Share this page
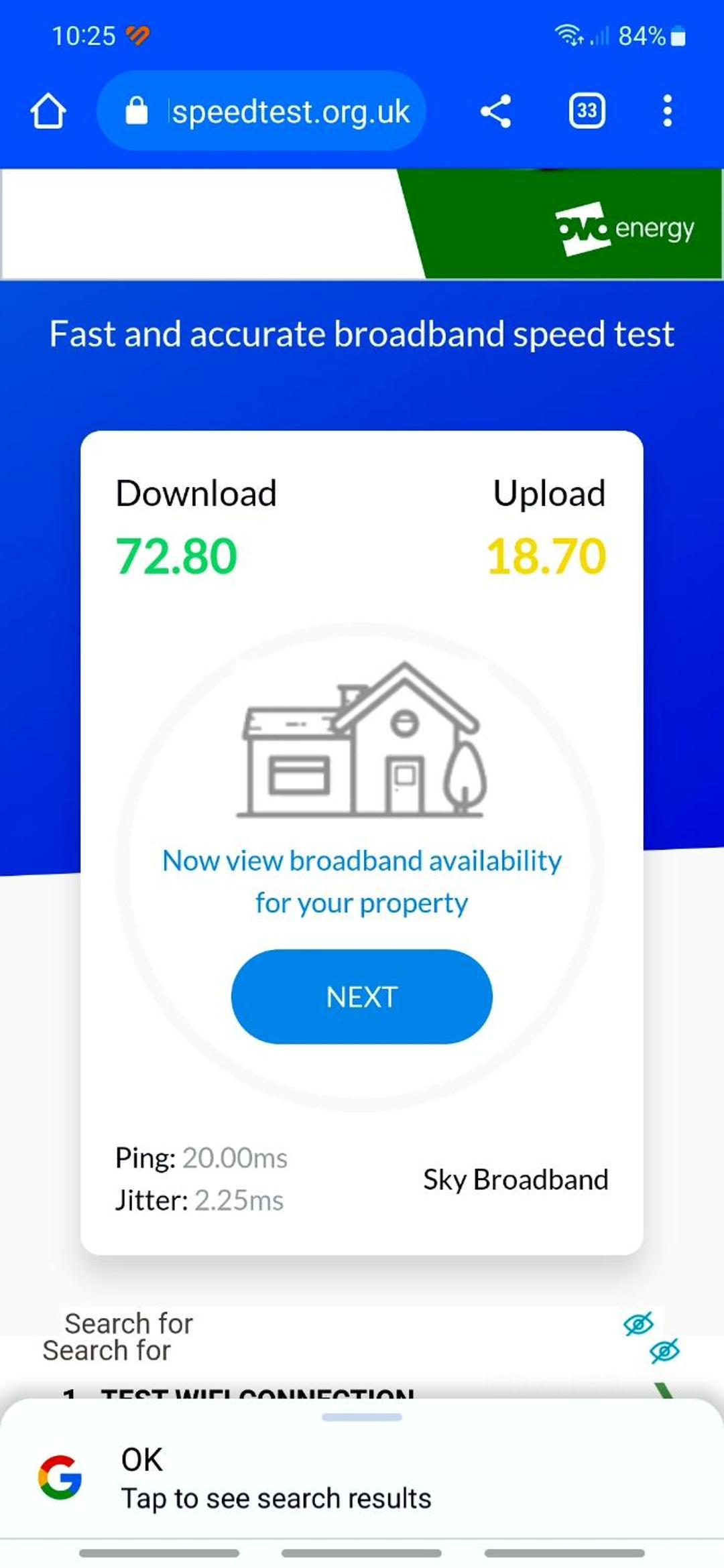This screenshot has width=724, height=1568. [496, 111]
